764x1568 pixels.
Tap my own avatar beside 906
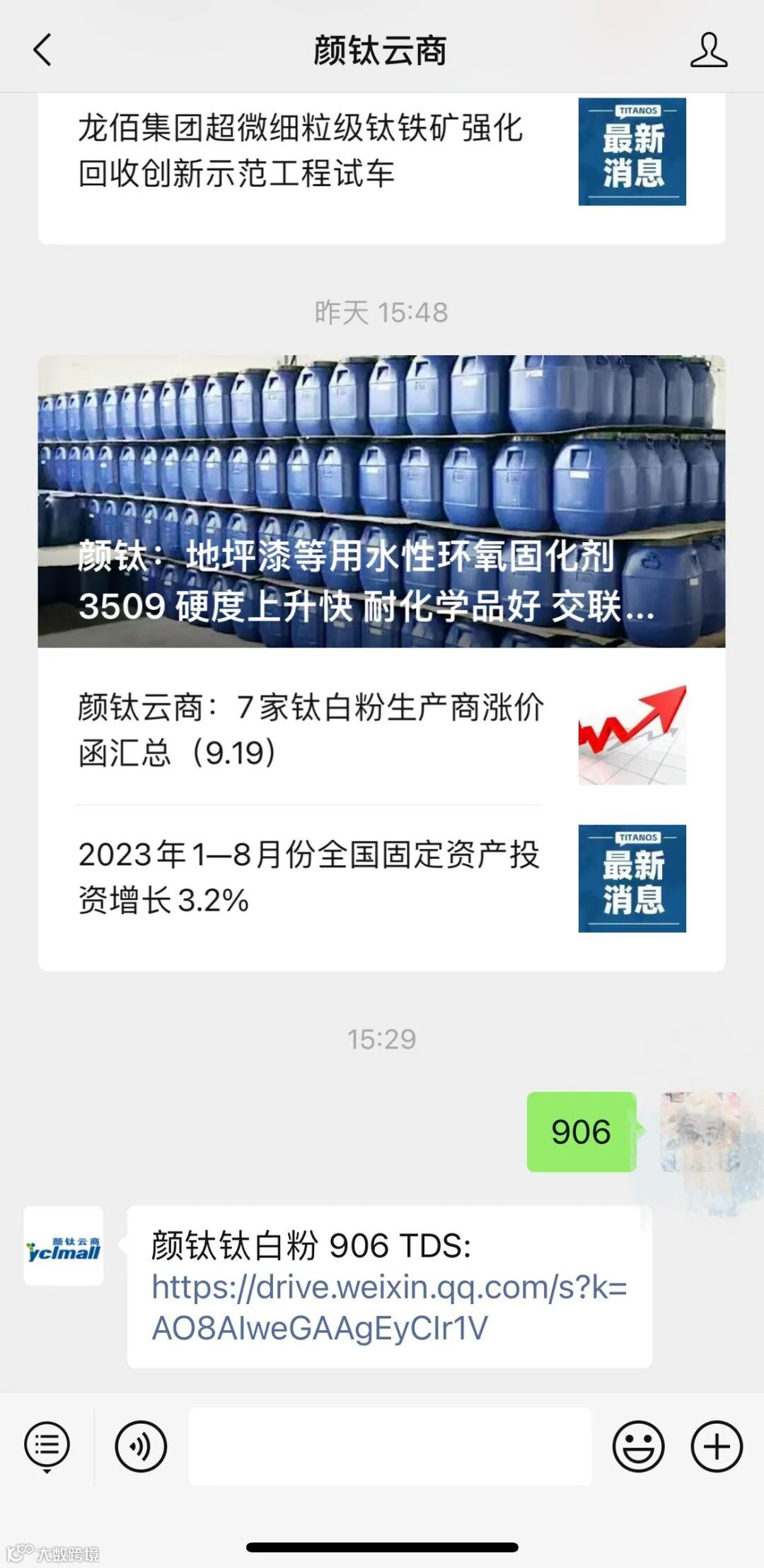point(700,1132)
